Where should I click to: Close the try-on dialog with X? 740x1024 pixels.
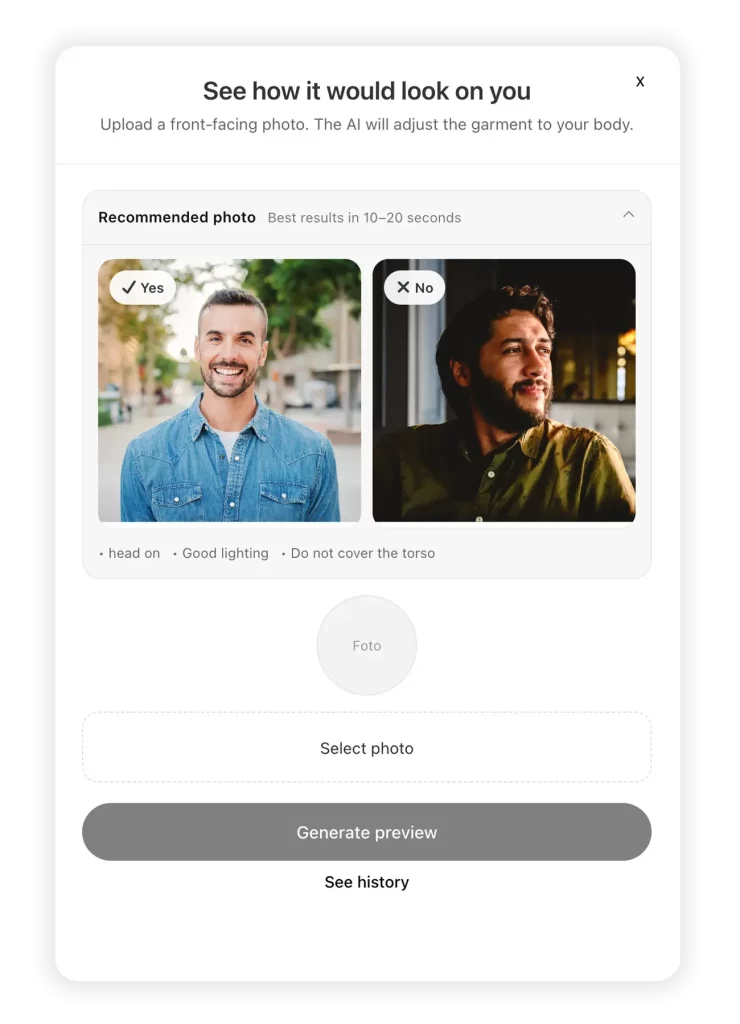click(640, 82)
